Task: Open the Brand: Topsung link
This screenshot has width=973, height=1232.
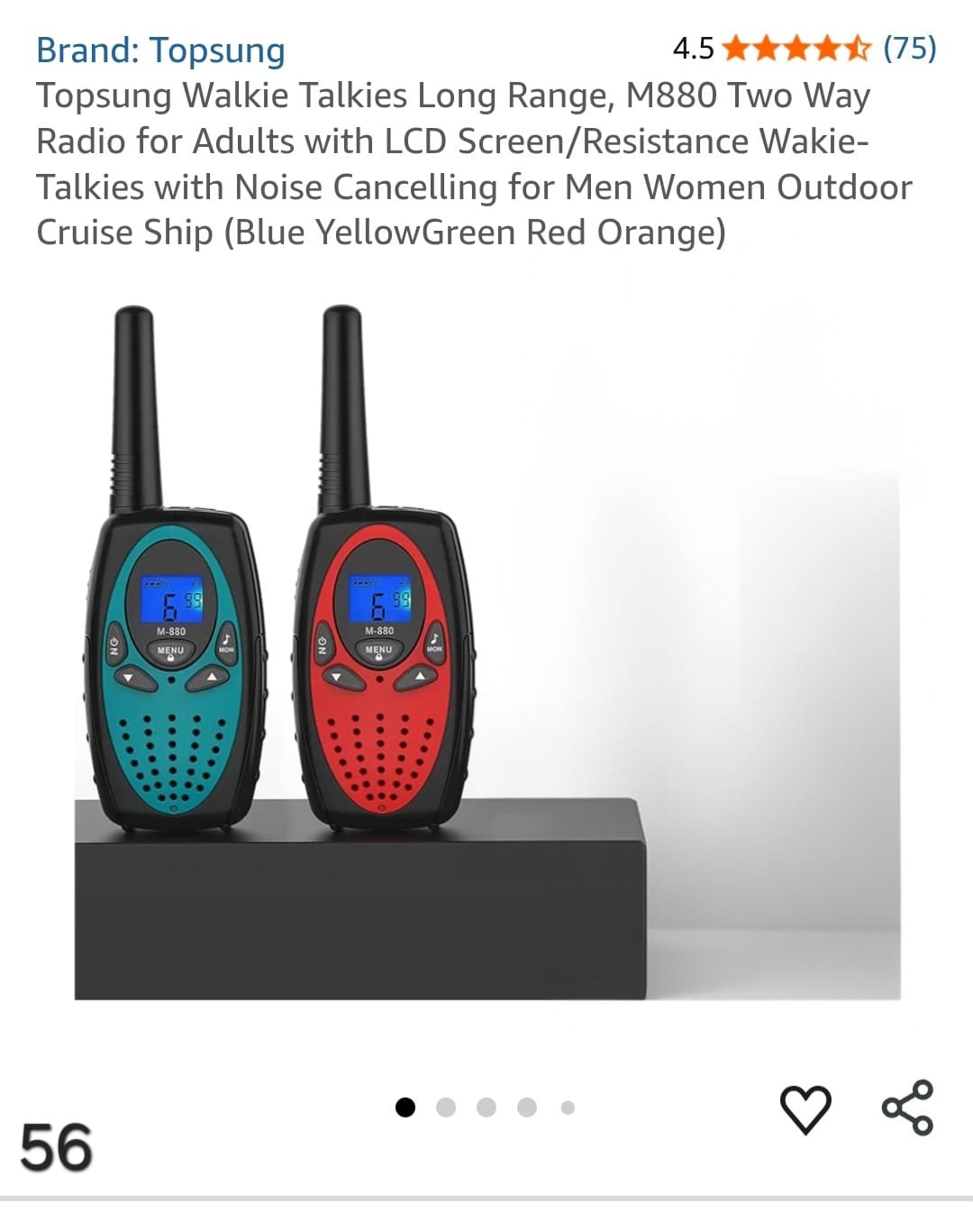Action: click(160, 50)
